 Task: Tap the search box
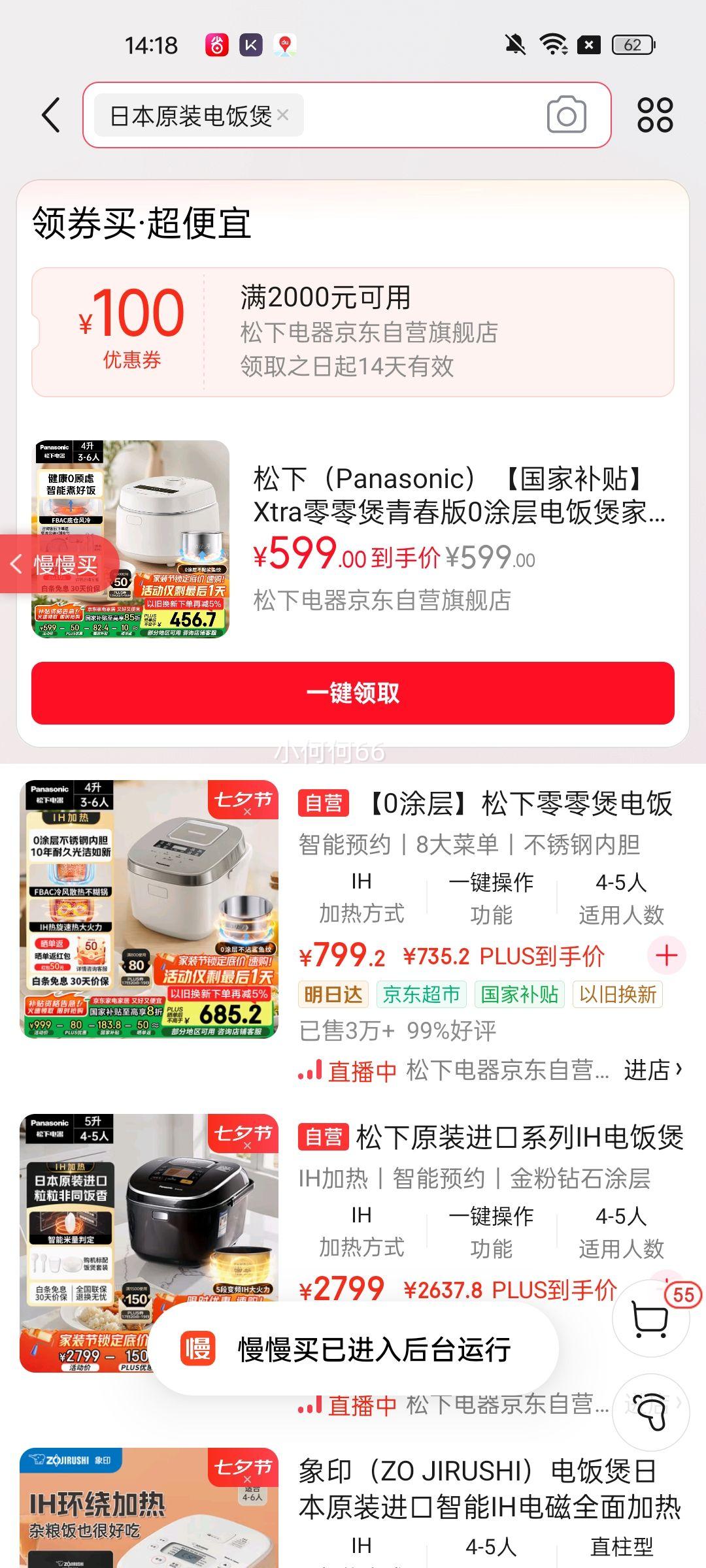pos(418,115)
